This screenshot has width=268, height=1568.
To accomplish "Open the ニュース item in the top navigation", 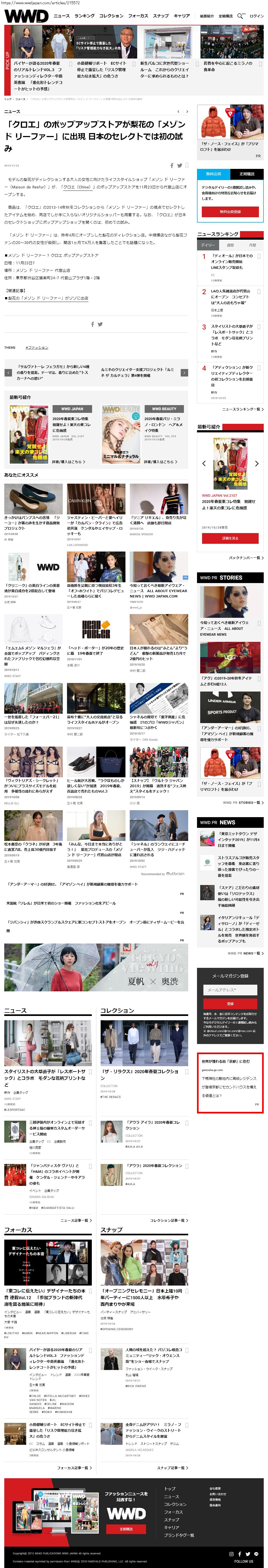I will tap(61, 16).
